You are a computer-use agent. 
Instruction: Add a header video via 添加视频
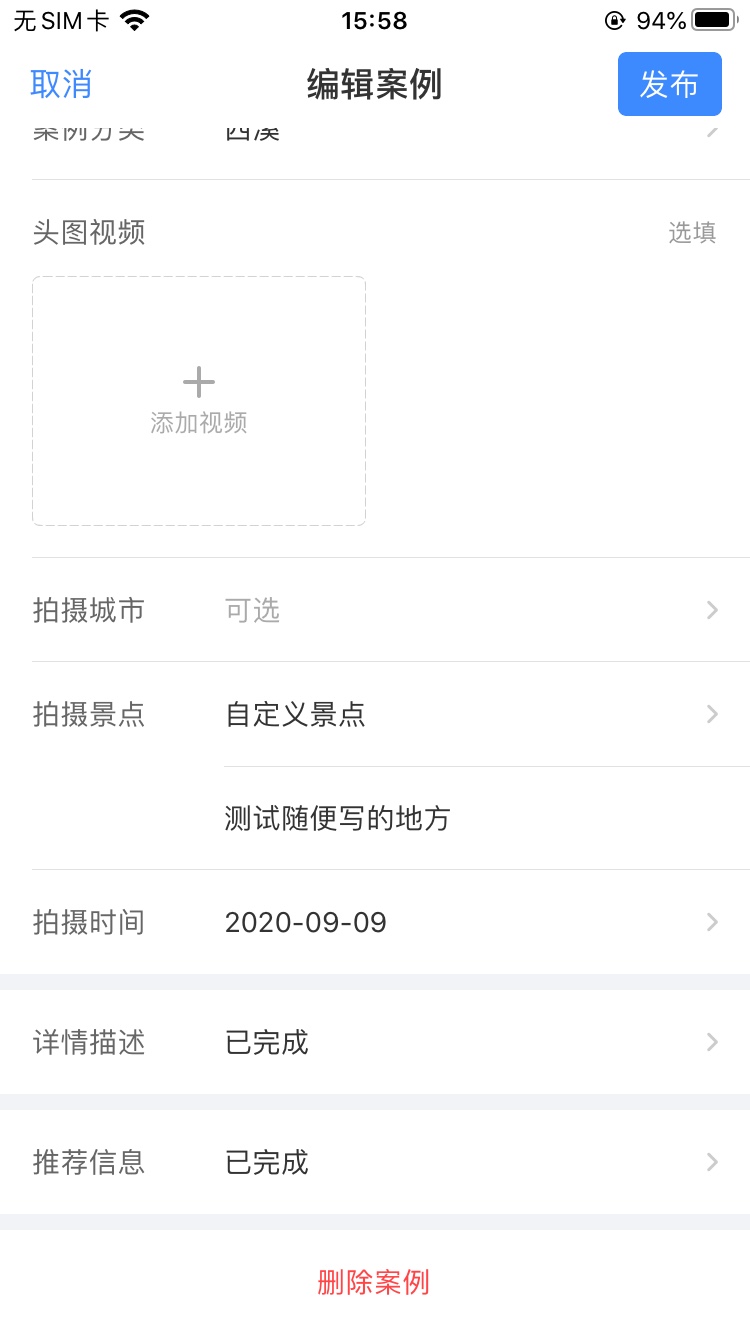click(199, 401)
